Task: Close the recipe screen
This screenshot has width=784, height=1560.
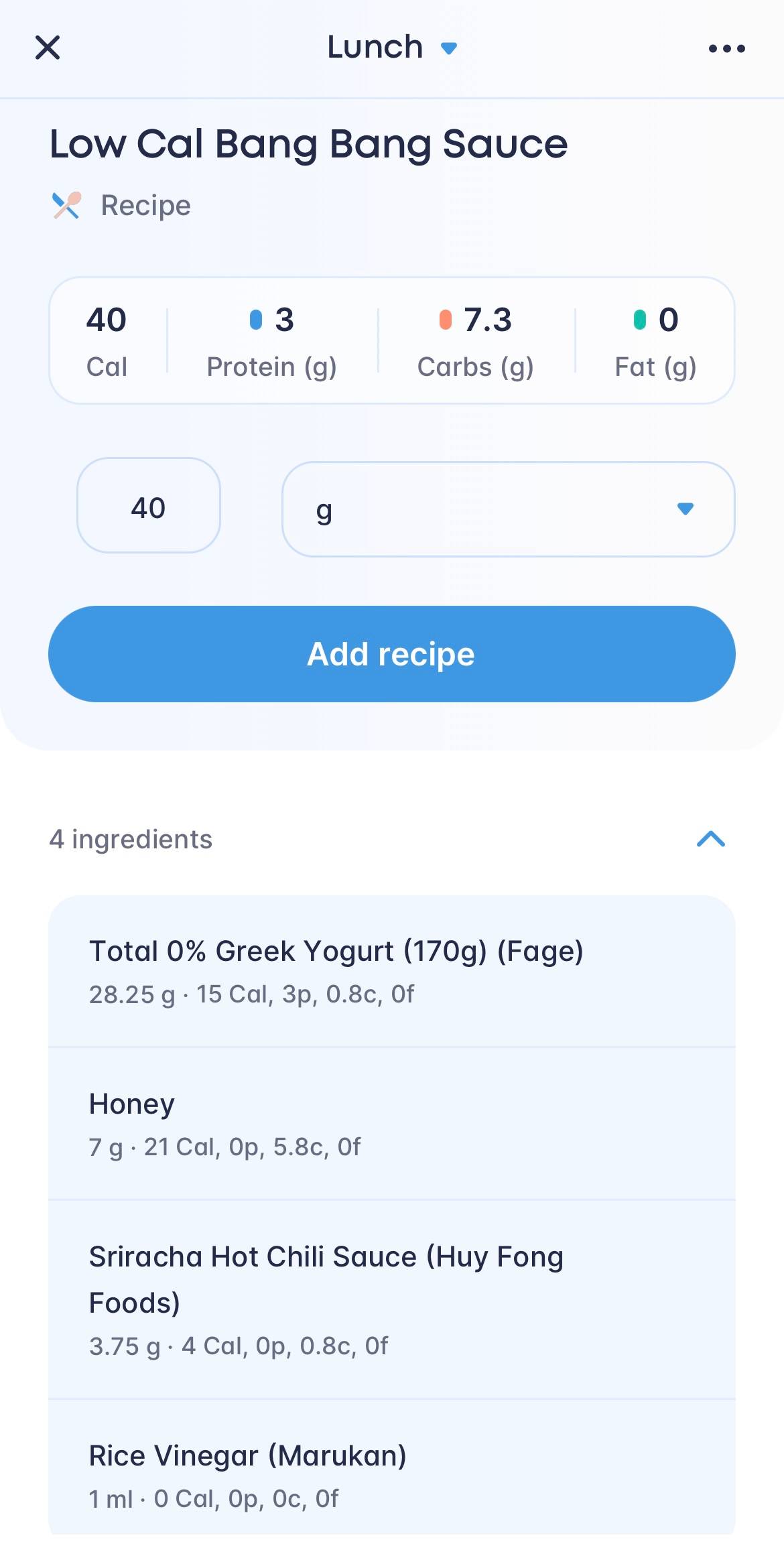Action: [48, 48]
